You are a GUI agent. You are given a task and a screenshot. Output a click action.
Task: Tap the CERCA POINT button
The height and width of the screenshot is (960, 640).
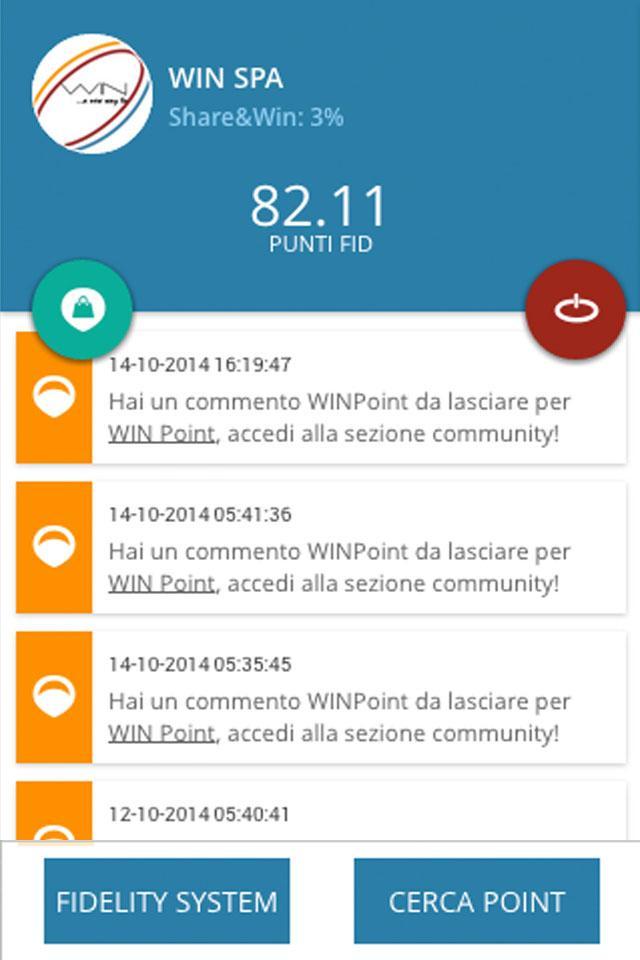pos(477,901)
